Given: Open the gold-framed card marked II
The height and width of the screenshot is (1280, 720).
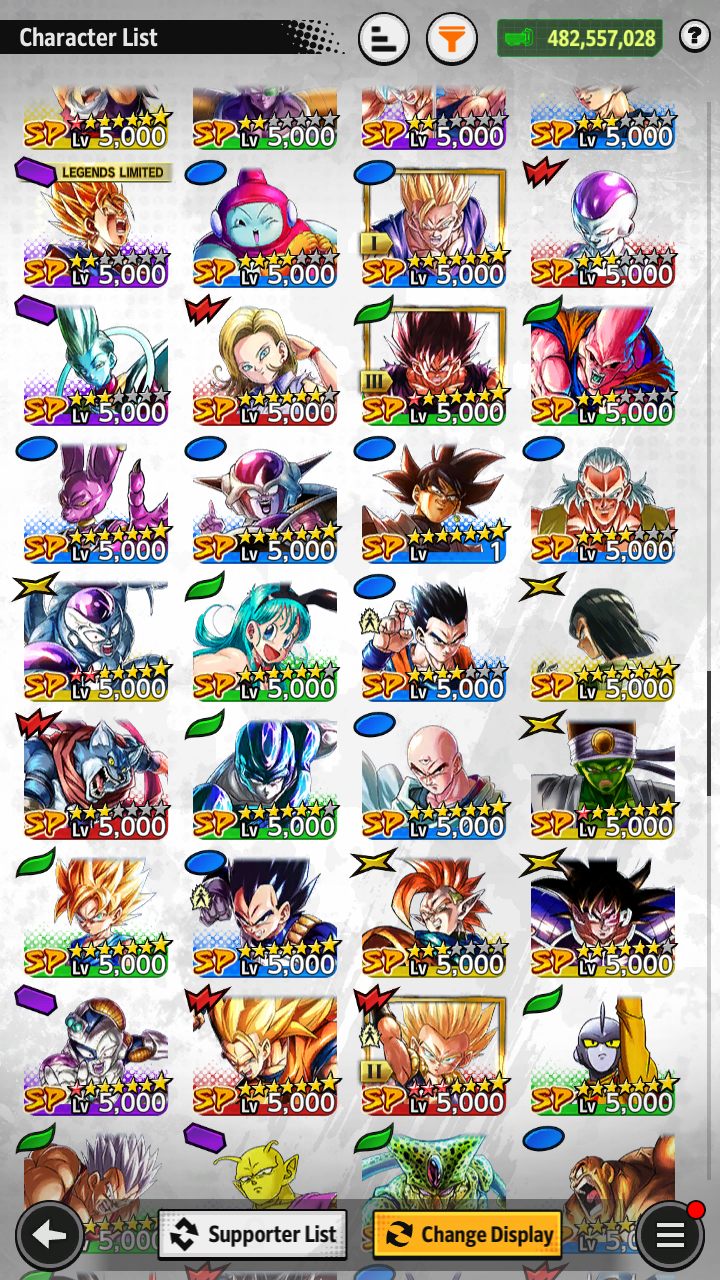Looking at the screenshot, I should (x=434, y=1053).
